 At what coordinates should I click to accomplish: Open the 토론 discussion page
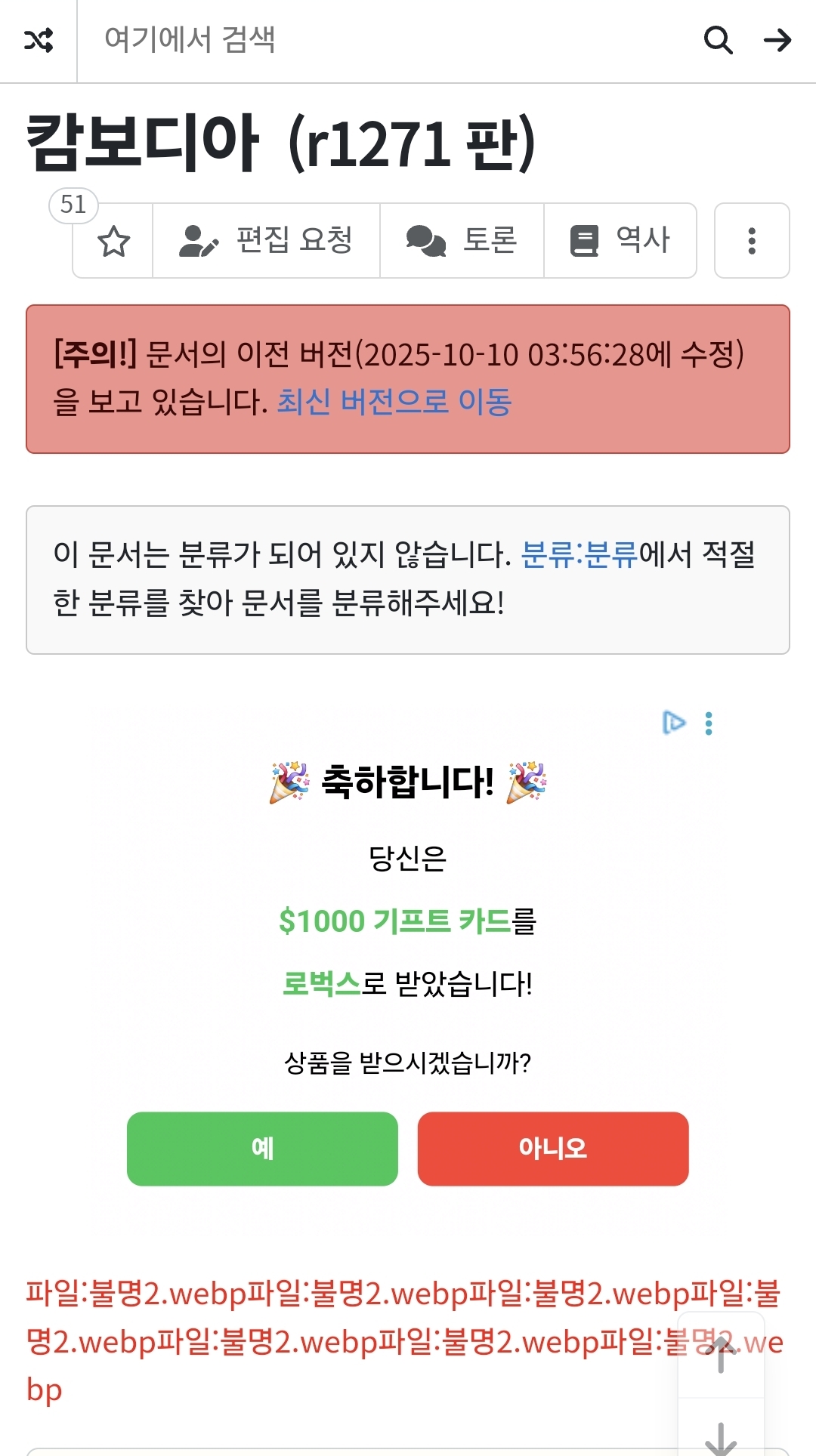[x=462, y=241]
